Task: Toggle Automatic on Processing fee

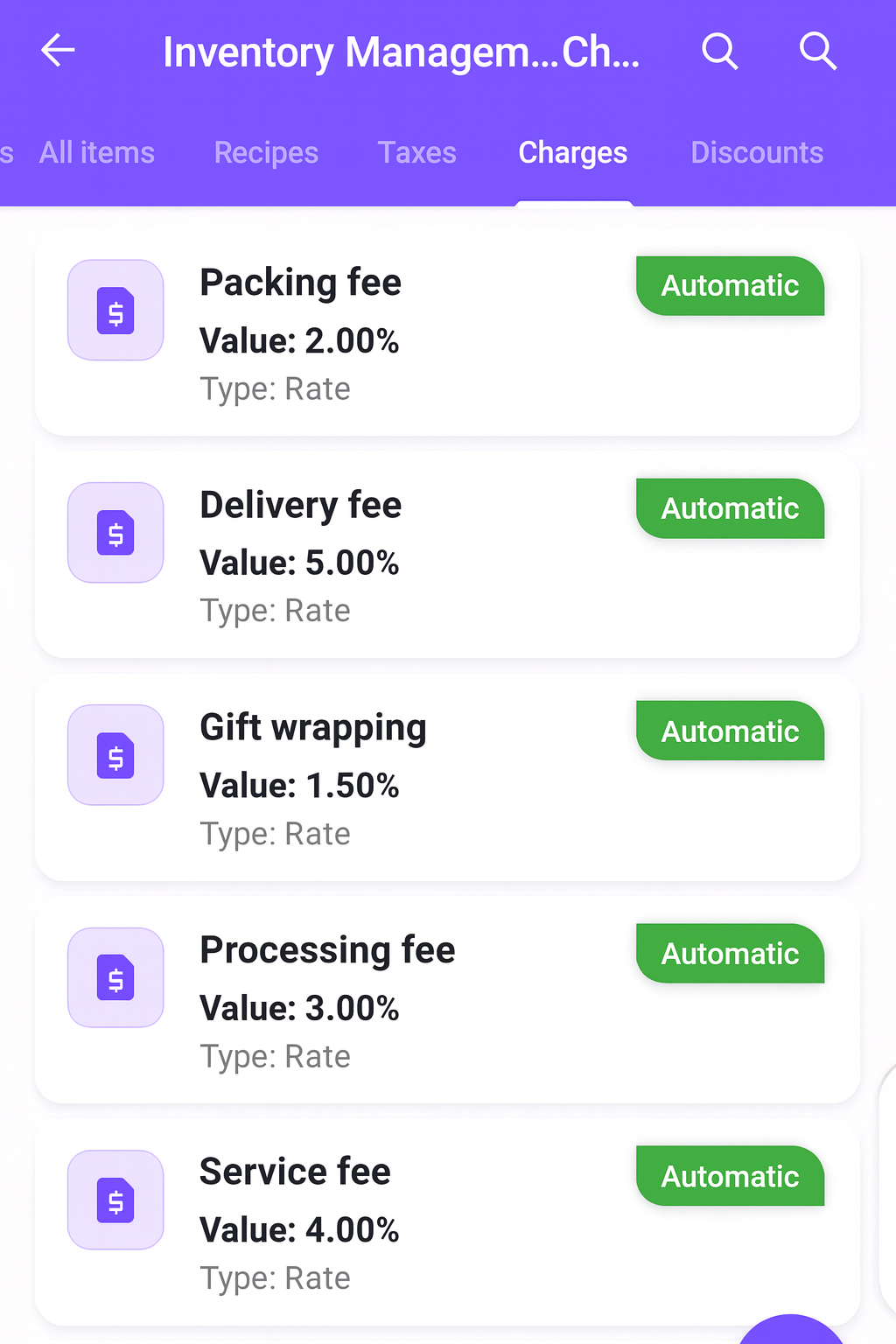Action: click(730, 953)
